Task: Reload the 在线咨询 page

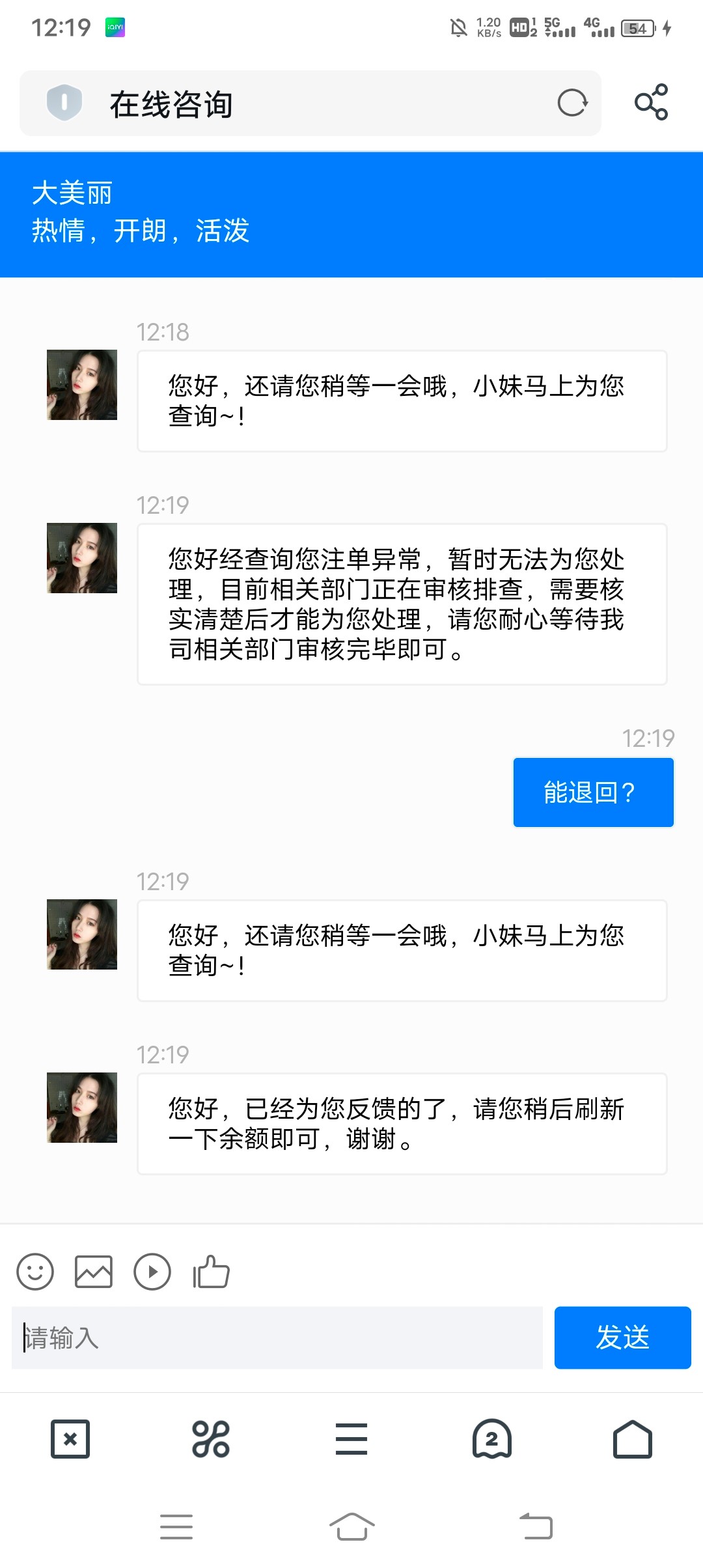Action: pyautogui.click(x=572, y=103)
